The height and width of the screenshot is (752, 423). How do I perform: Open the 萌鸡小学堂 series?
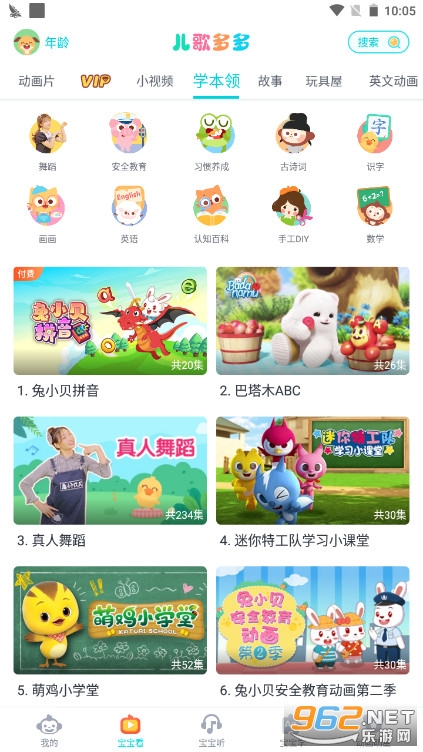(110, 632)
